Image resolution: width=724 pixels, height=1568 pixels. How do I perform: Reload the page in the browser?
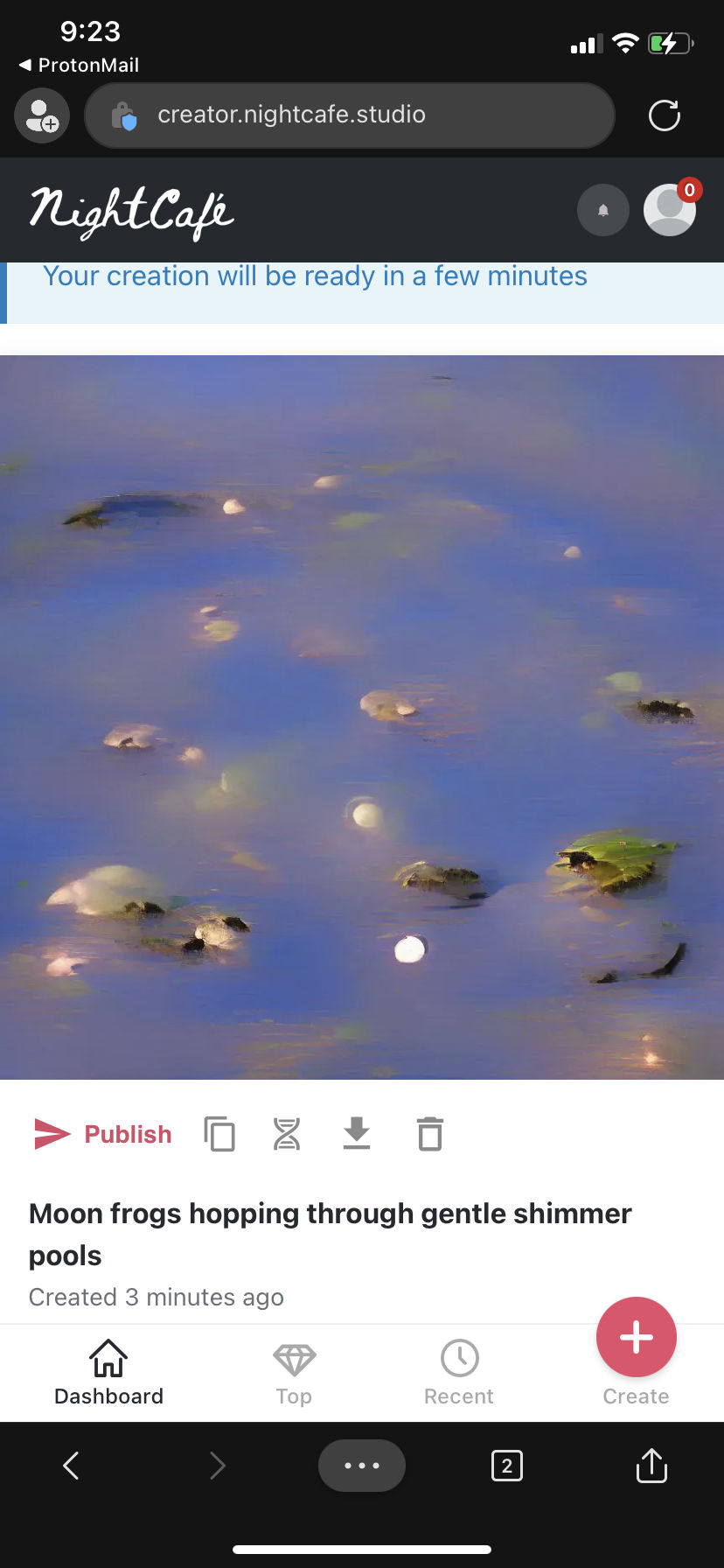[x=665, y=115]
